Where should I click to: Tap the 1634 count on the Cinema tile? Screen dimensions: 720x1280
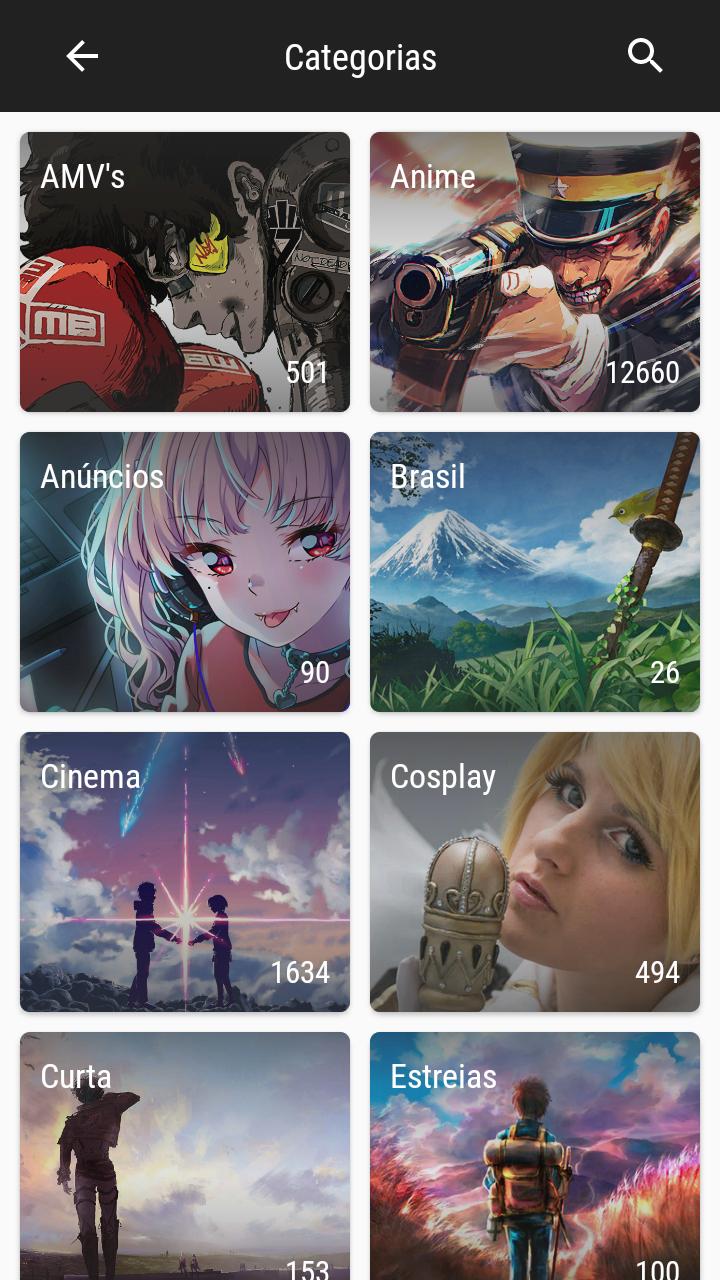pos(300,972)
